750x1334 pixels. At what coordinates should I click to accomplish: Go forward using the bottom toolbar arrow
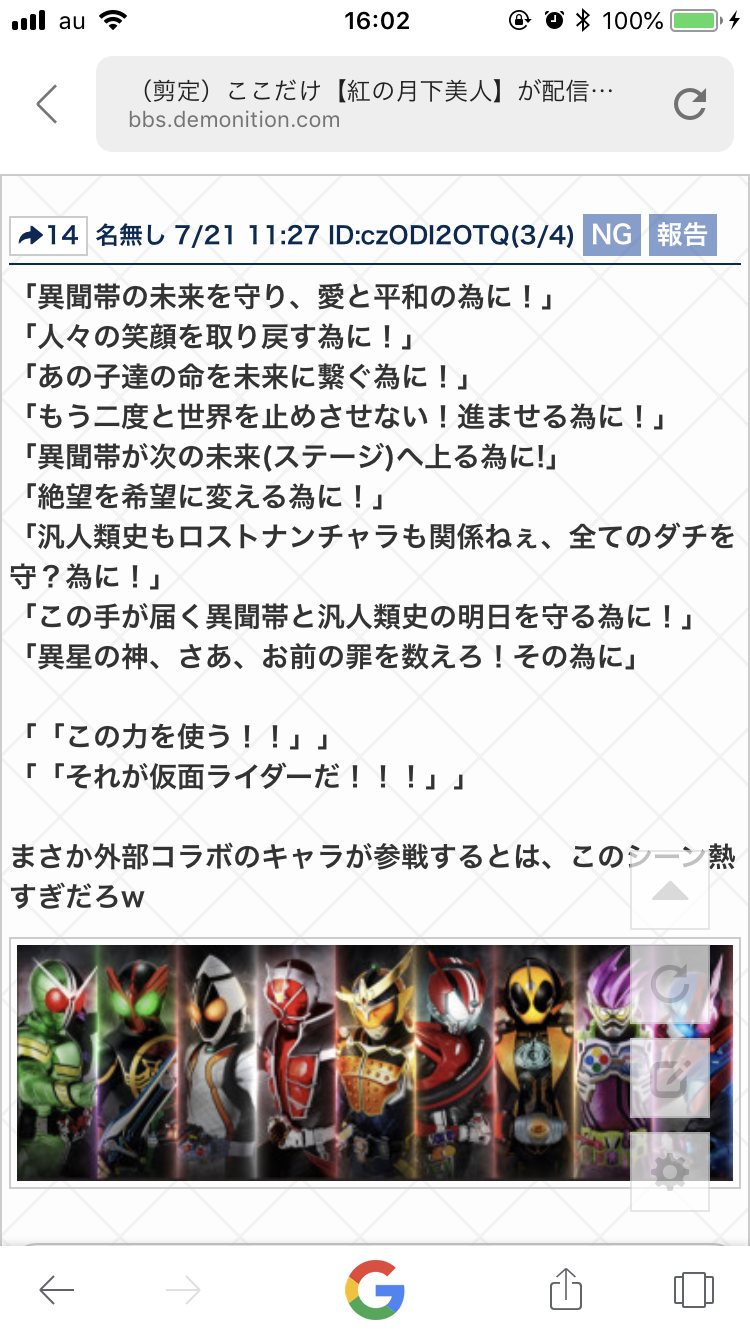point(183,1290)
